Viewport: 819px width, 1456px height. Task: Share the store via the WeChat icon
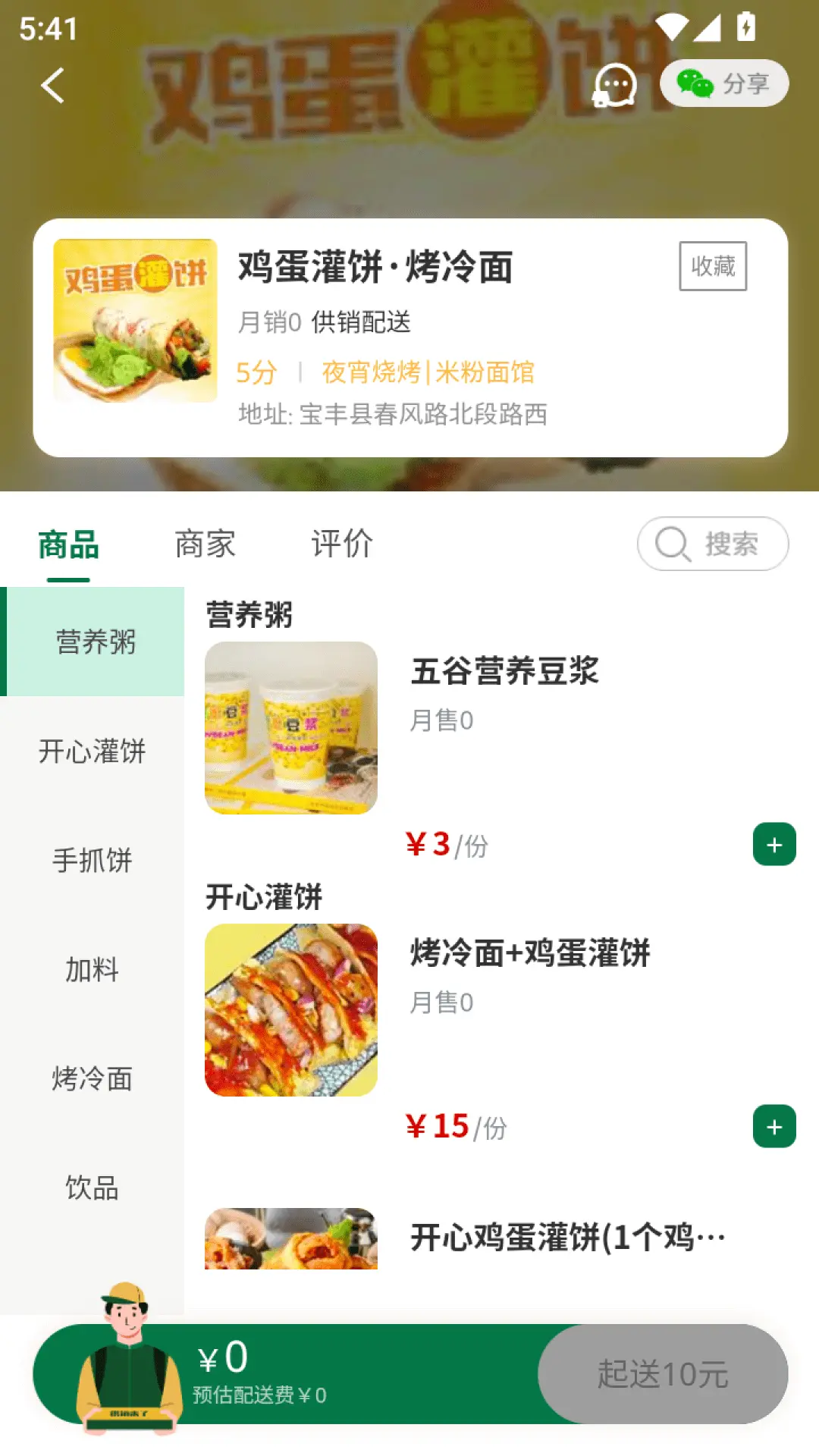click(x=695, y=82)
